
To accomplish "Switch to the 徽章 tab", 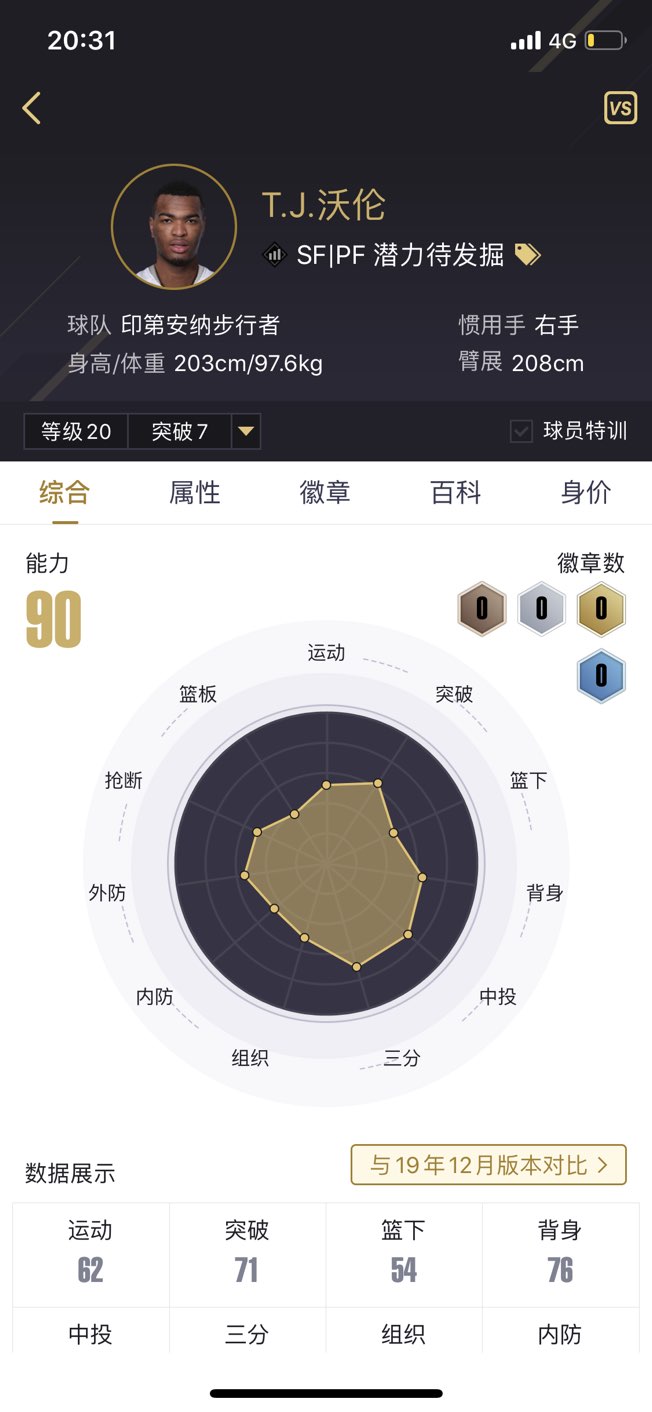I will coord(325,492).
